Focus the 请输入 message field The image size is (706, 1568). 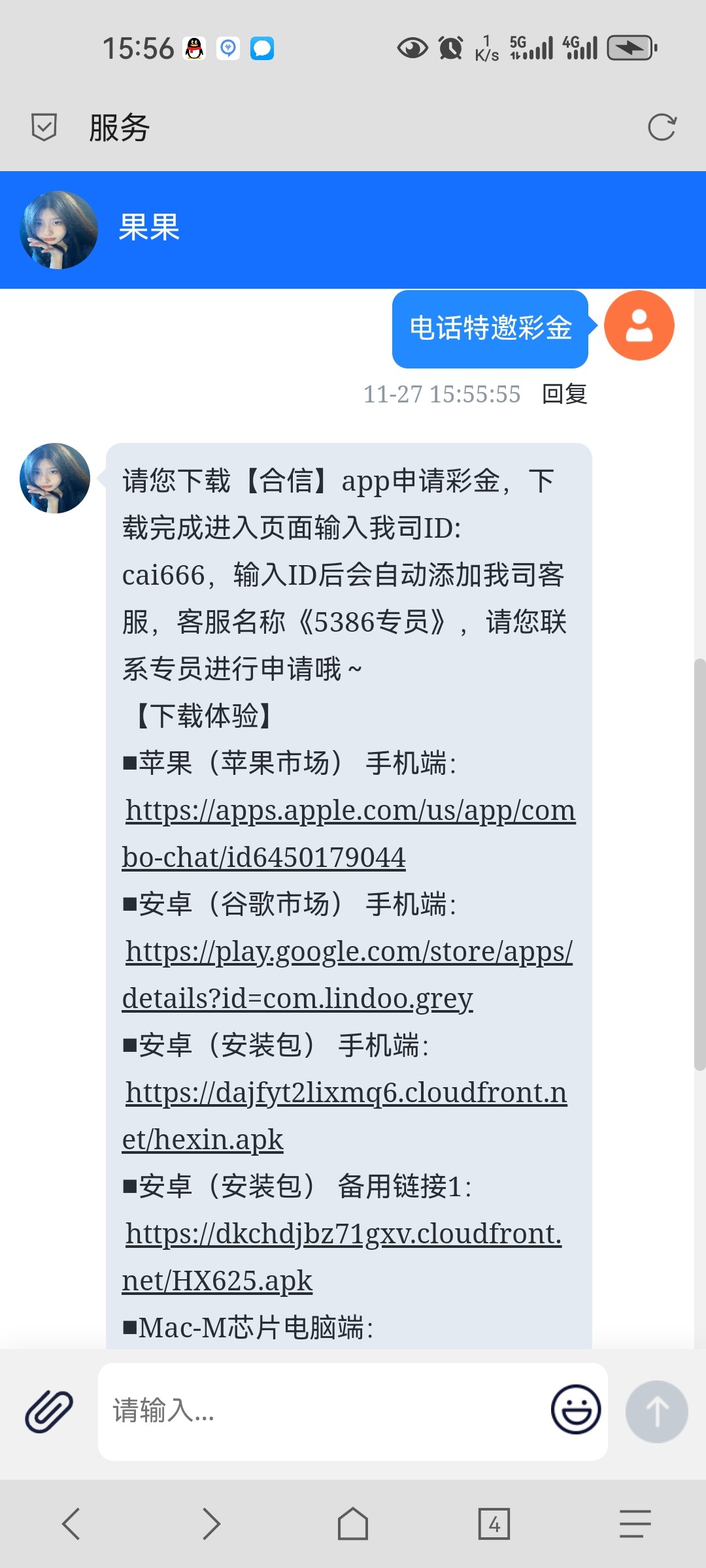(320, 1411)
